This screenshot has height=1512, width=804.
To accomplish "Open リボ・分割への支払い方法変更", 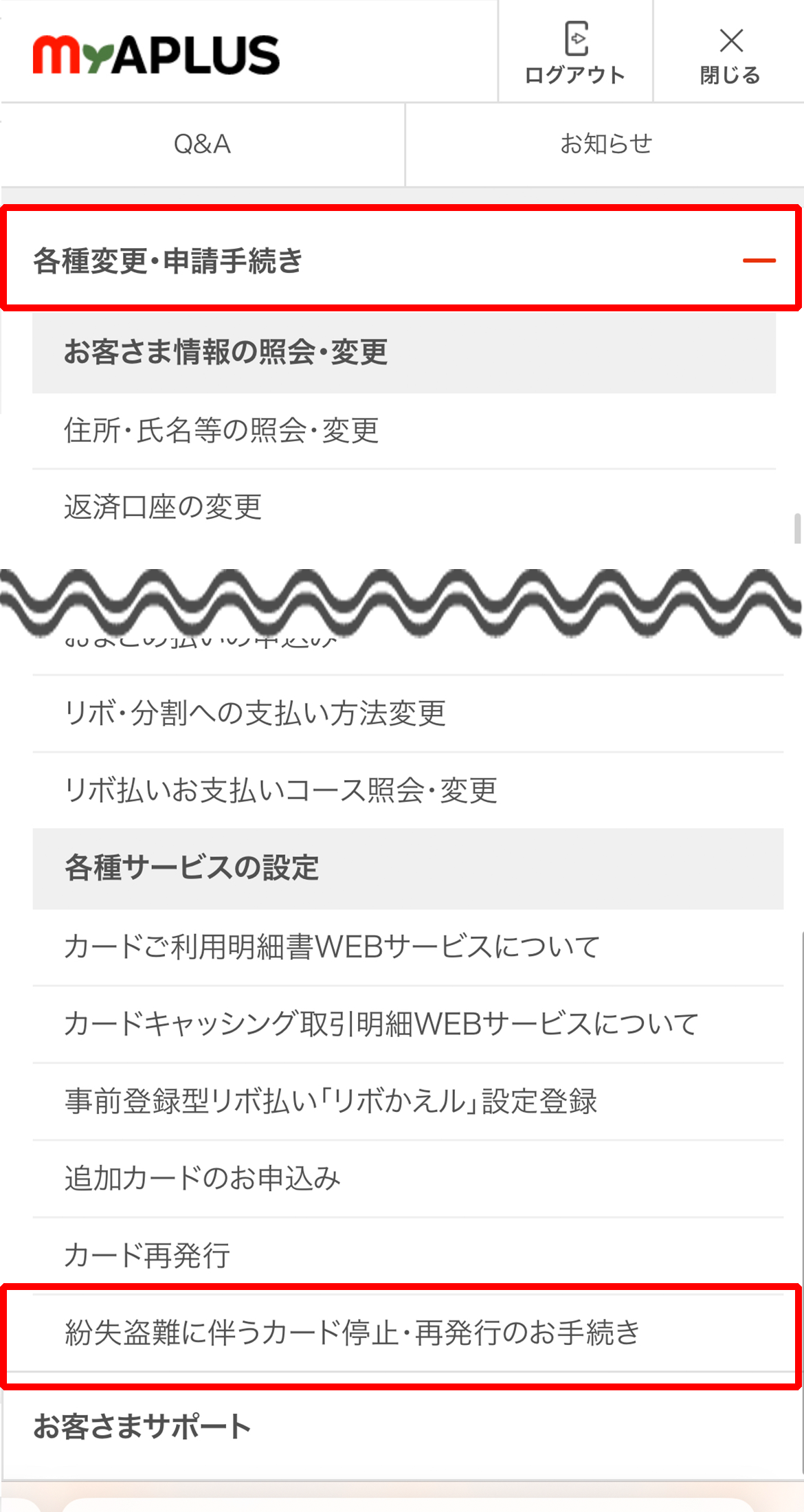I will point(255,713).
